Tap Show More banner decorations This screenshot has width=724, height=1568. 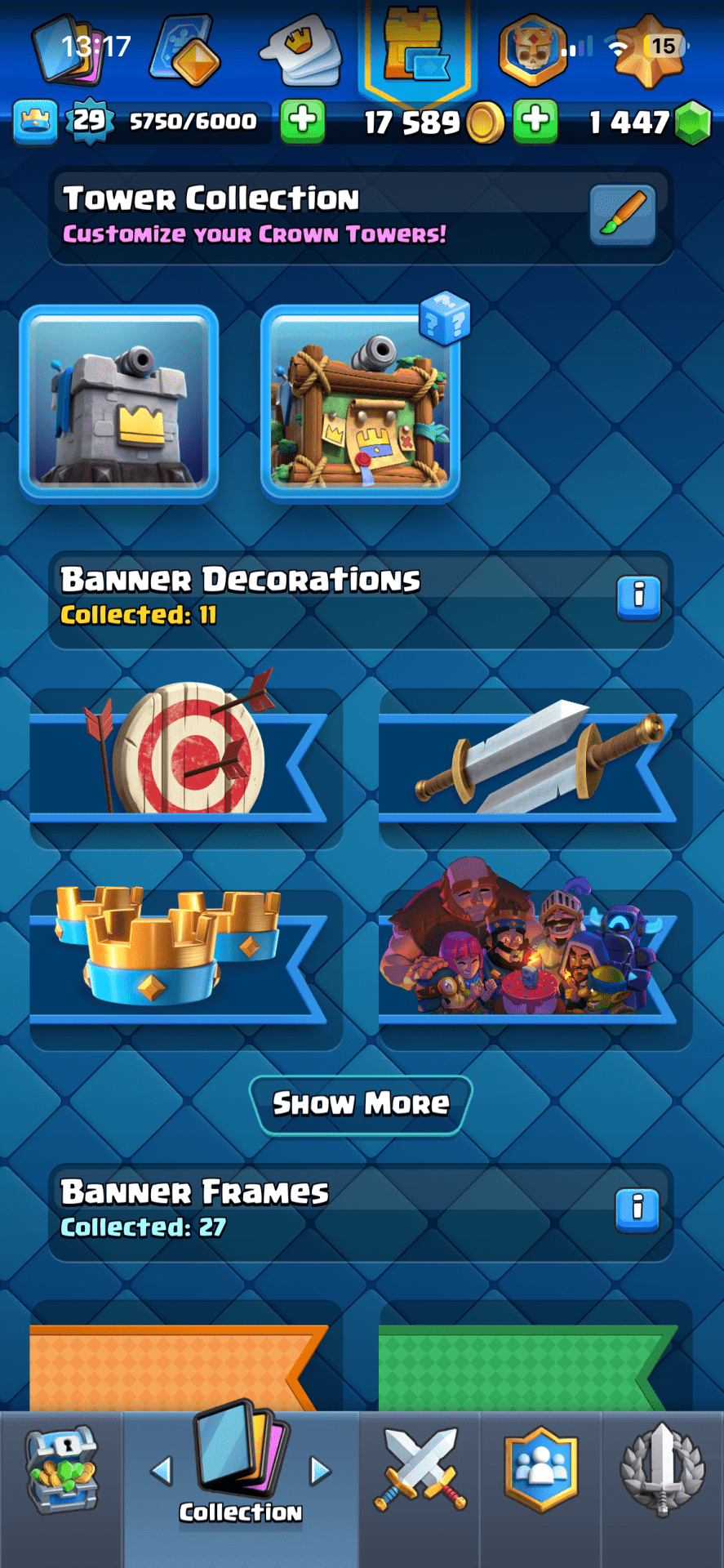361,1104
